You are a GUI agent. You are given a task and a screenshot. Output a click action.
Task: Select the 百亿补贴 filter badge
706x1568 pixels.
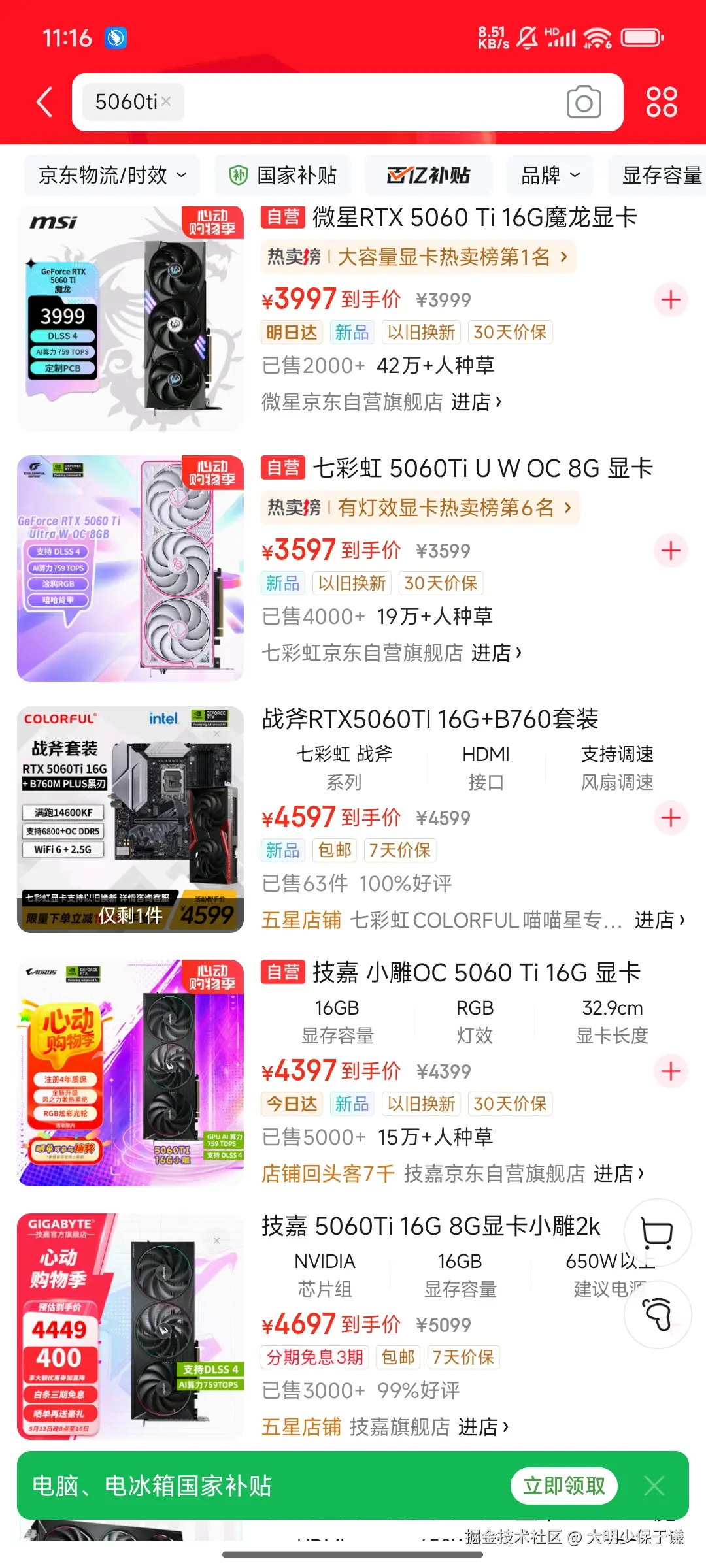(x=429, y=174)
